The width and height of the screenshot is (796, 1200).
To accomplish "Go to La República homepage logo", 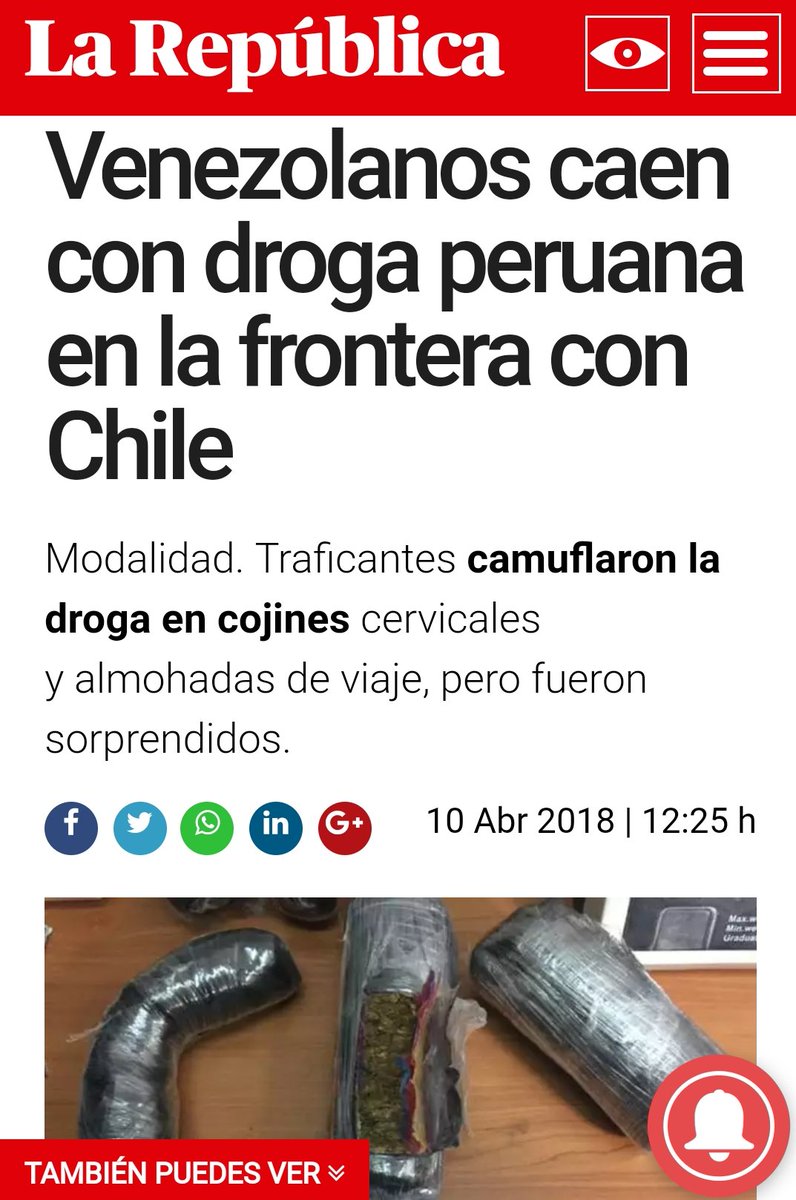I will pos(264,50).
